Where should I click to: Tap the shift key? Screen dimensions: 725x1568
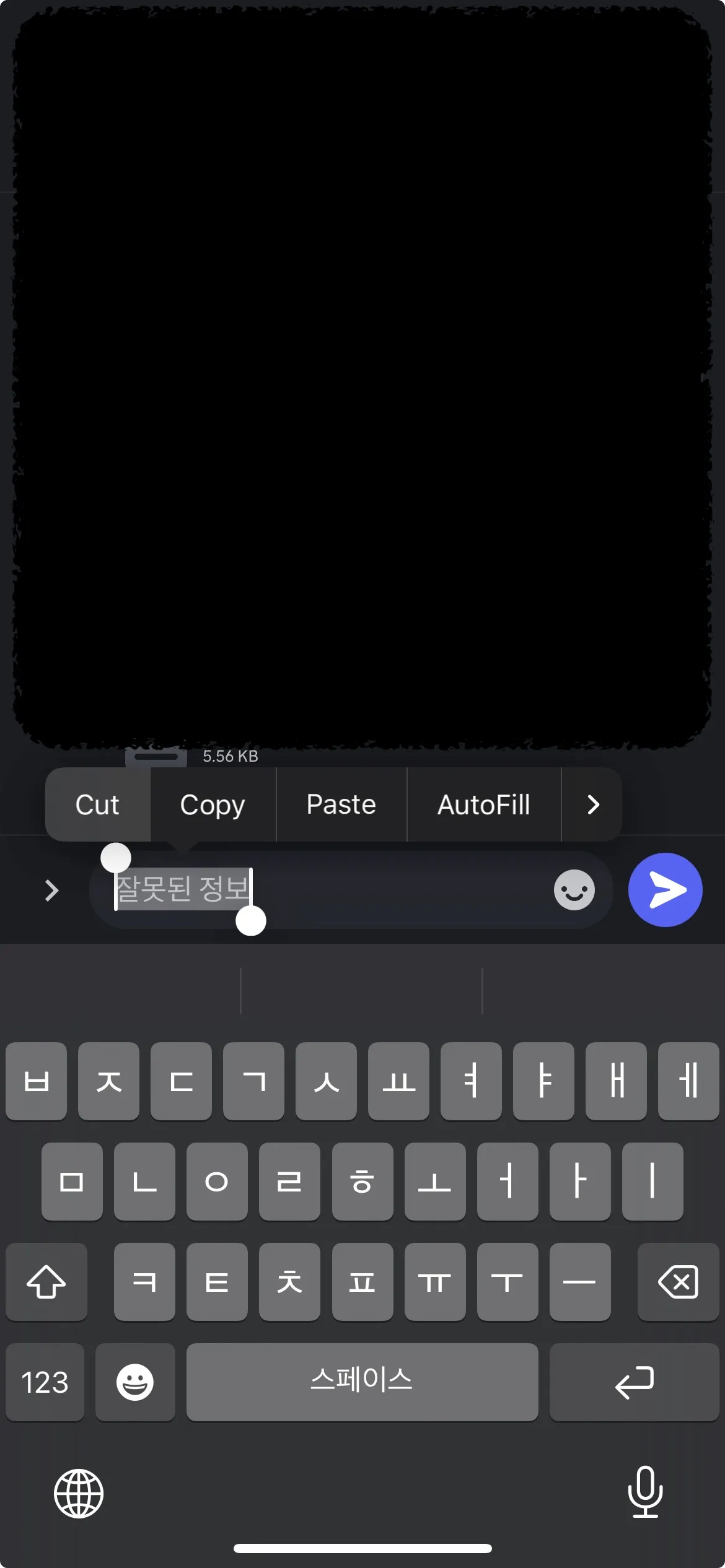[x=46, y=1281]
